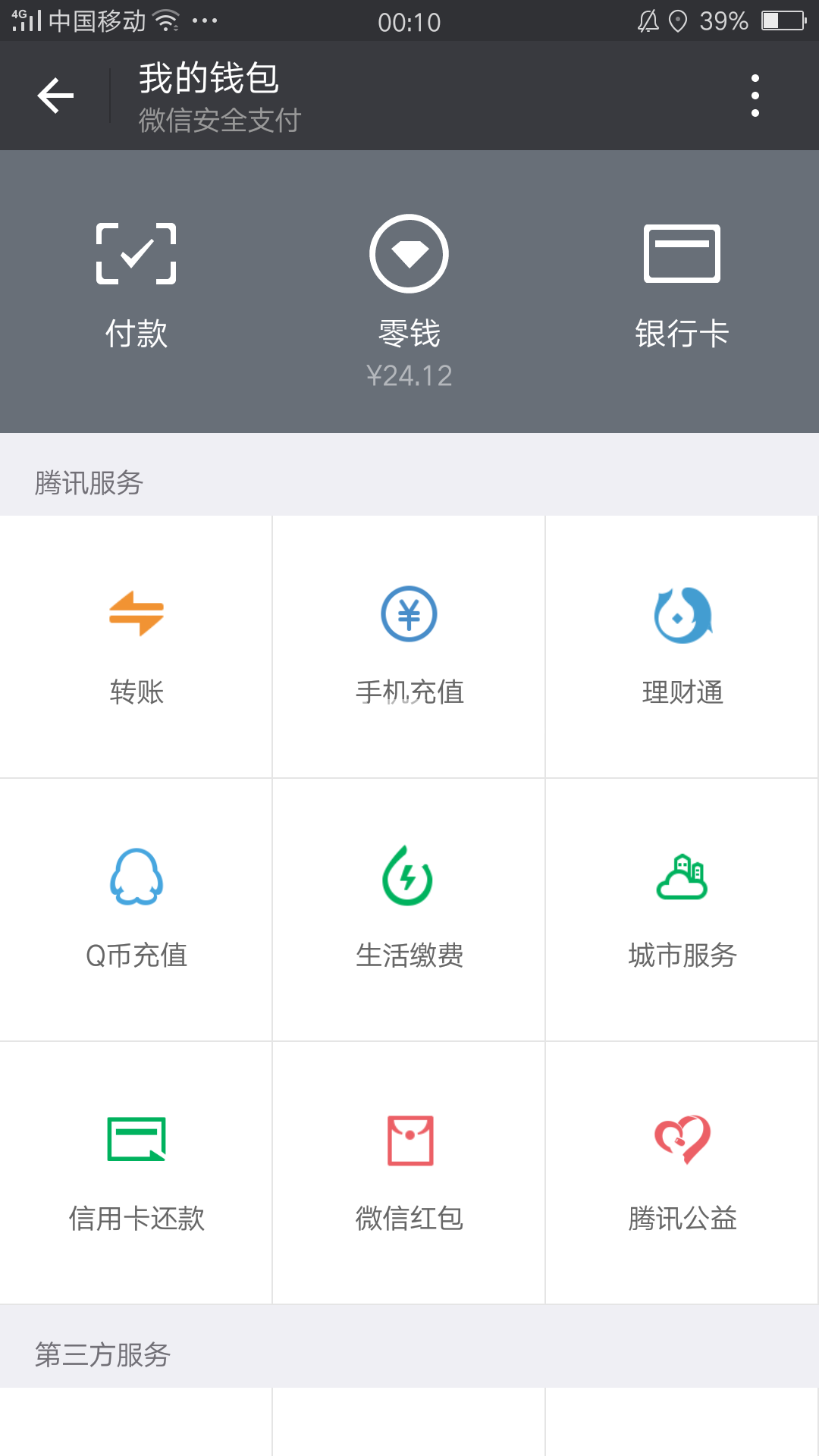Screen dimensions: 819x1456
Task: Open Q币充值 recharge
Action: (136, 910)
